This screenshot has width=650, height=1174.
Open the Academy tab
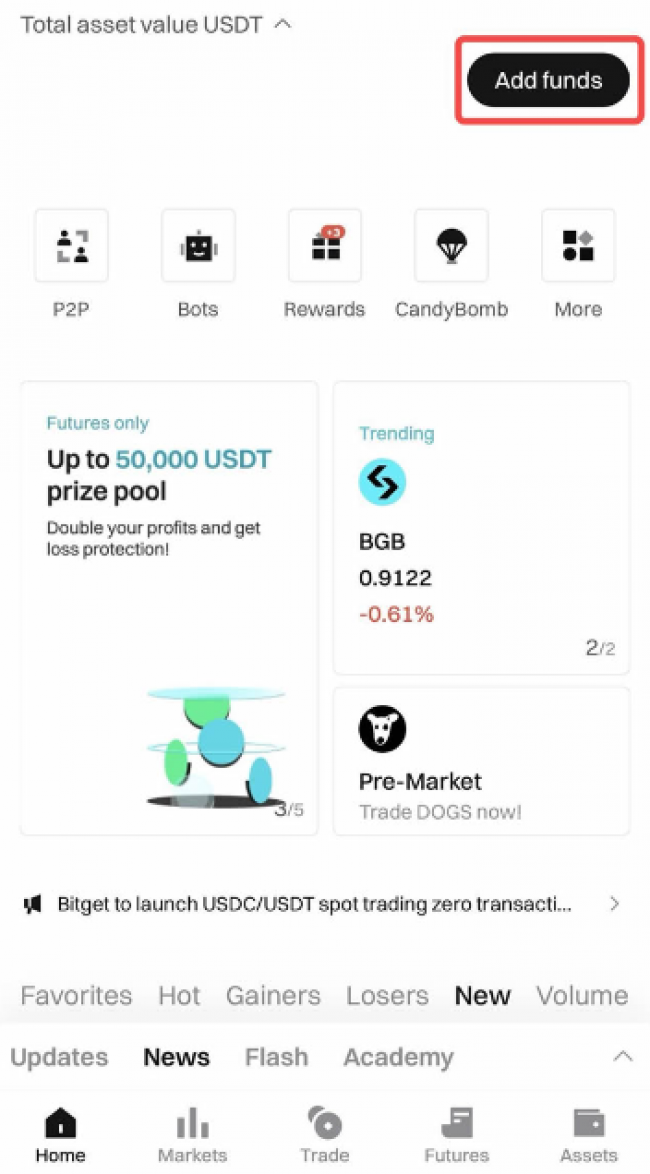(x=398, y=1057)
